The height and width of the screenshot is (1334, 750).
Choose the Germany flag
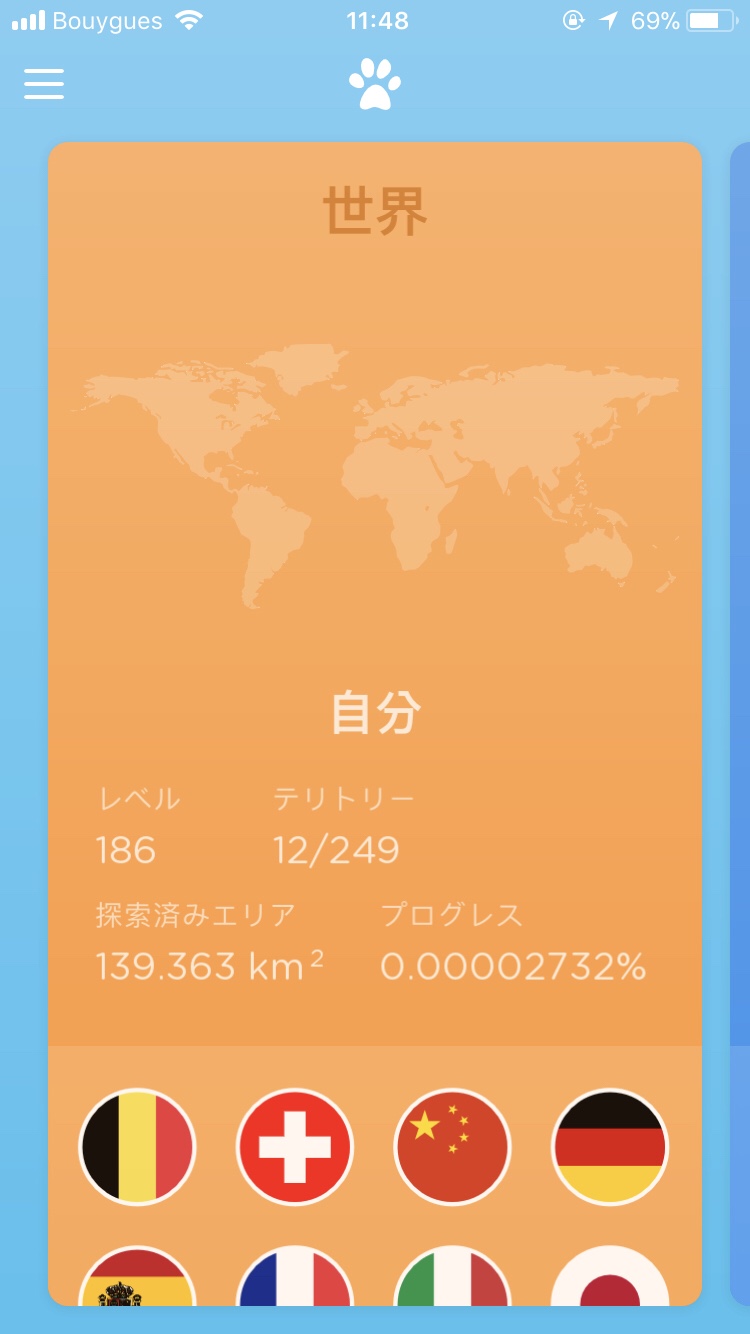click(x=610, y=1147)
